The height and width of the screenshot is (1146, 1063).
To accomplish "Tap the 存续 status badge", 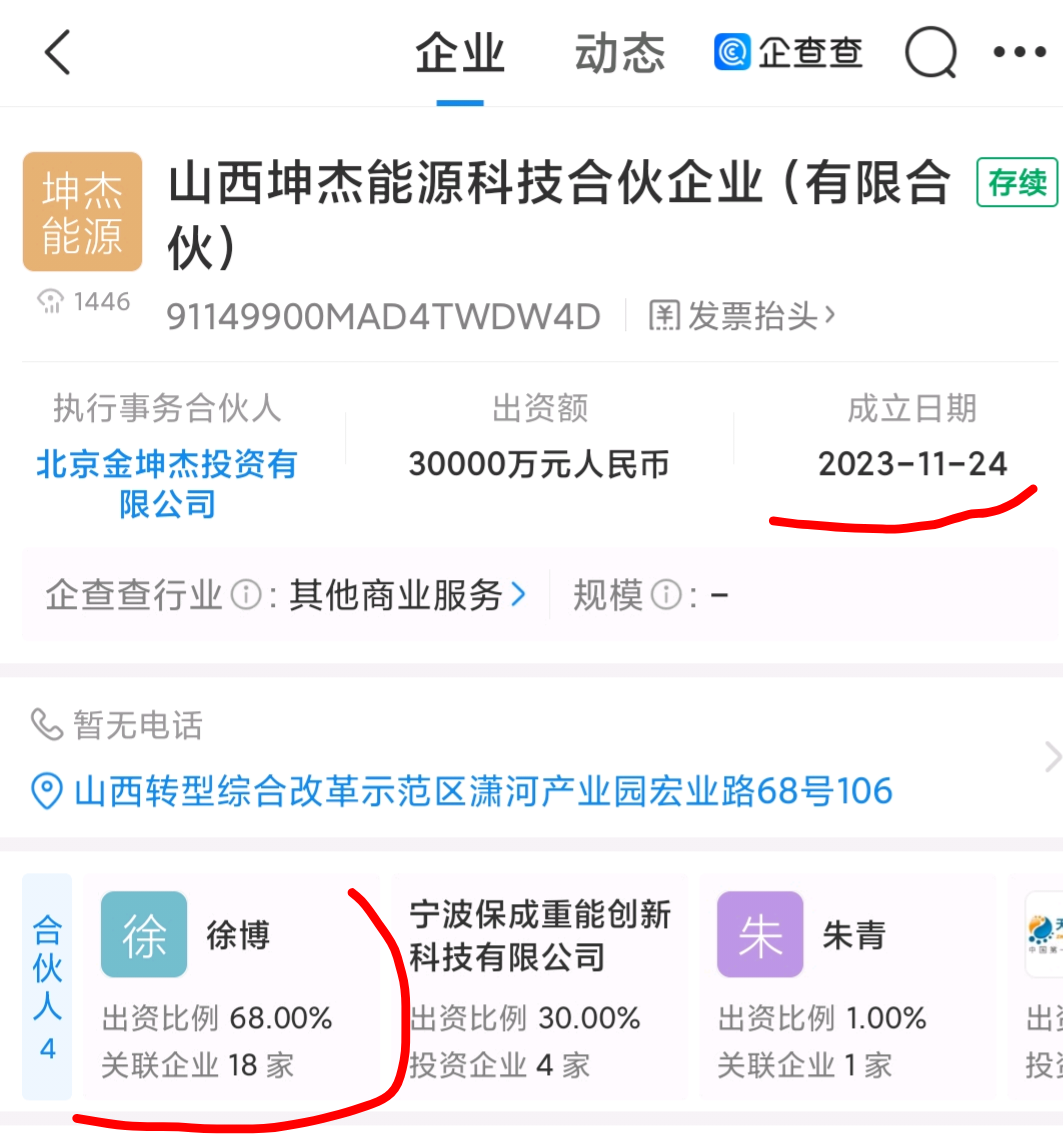I will pyautogui.click(x=1016, y=184).
